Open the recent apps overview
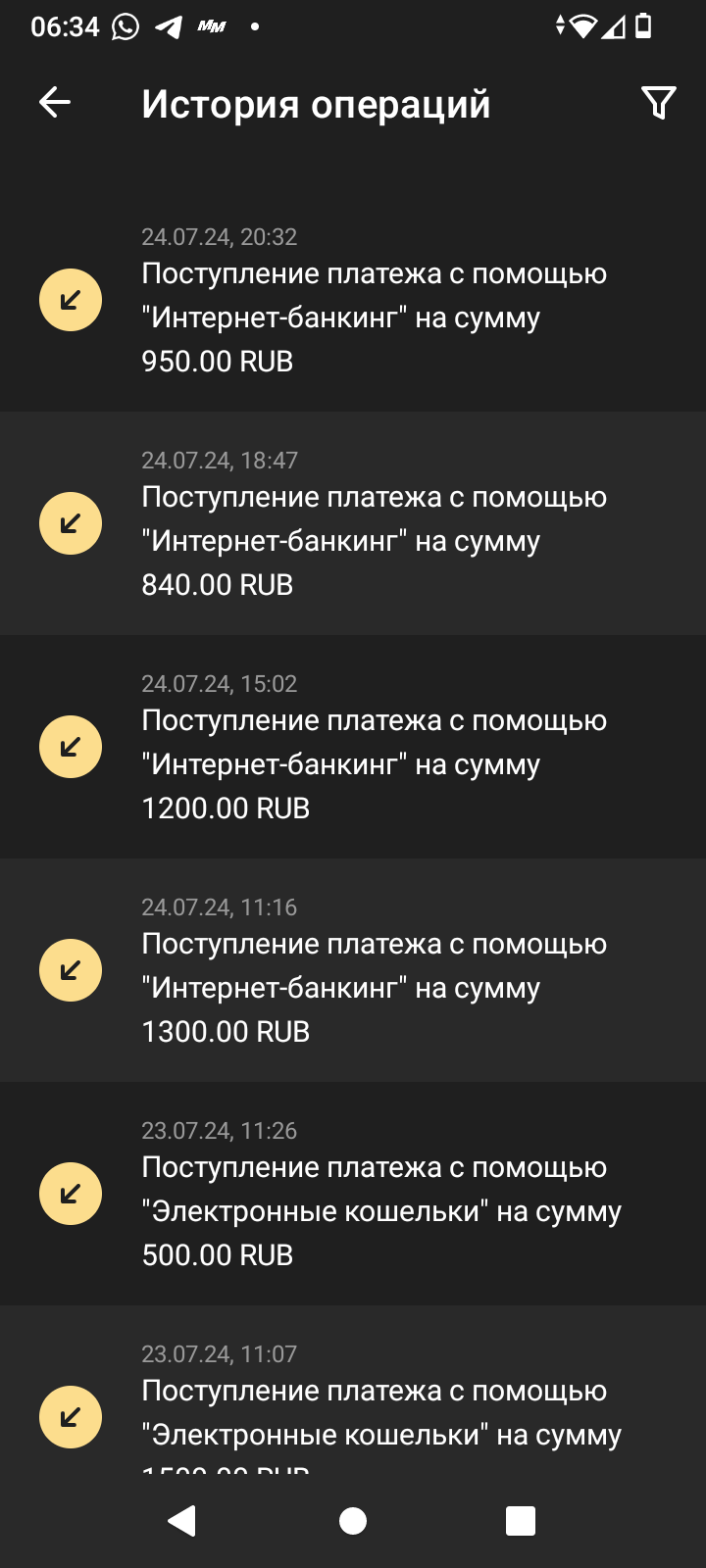The width and height of the screenshot is (706, 1568). click(520, 1521)
